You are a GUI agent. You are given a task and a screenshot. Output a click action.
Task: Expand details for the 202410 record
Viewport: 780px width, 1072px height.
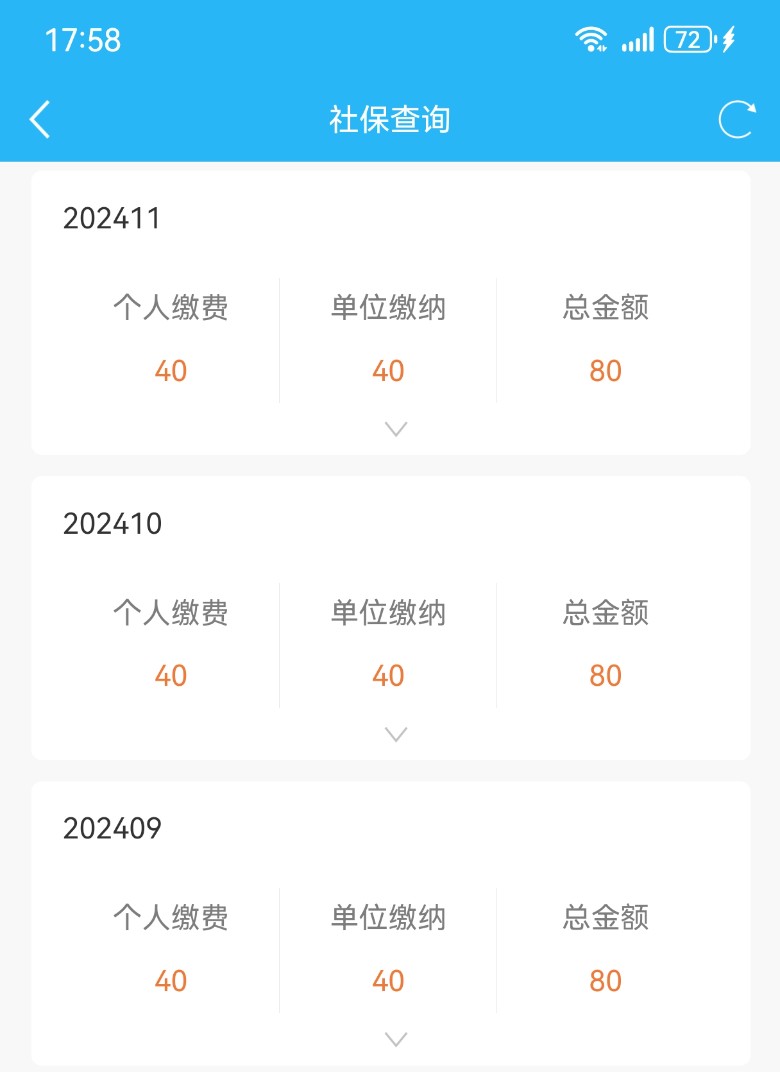[396, 734]
